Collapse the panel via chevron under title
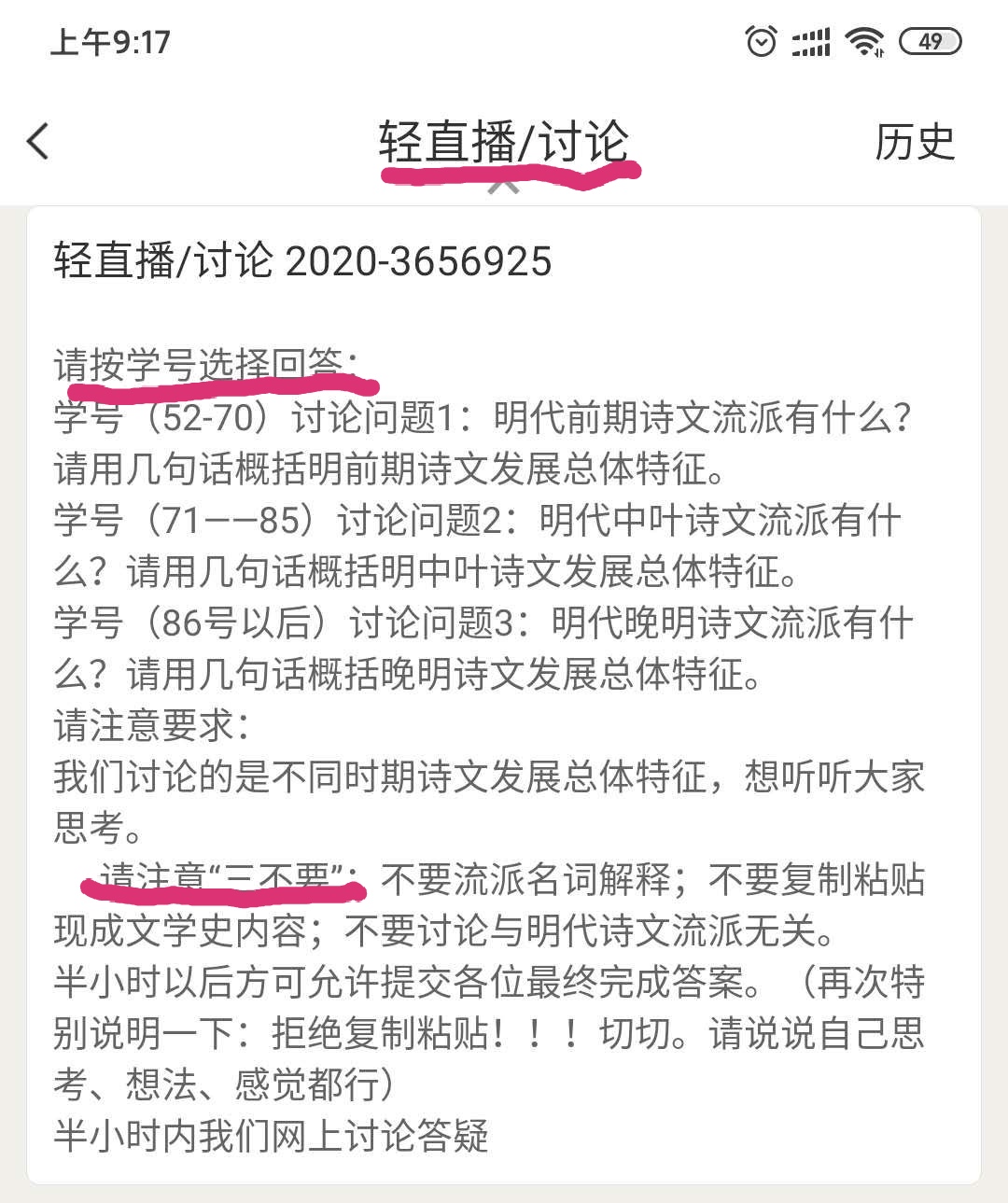 click(x=504, y=186)
